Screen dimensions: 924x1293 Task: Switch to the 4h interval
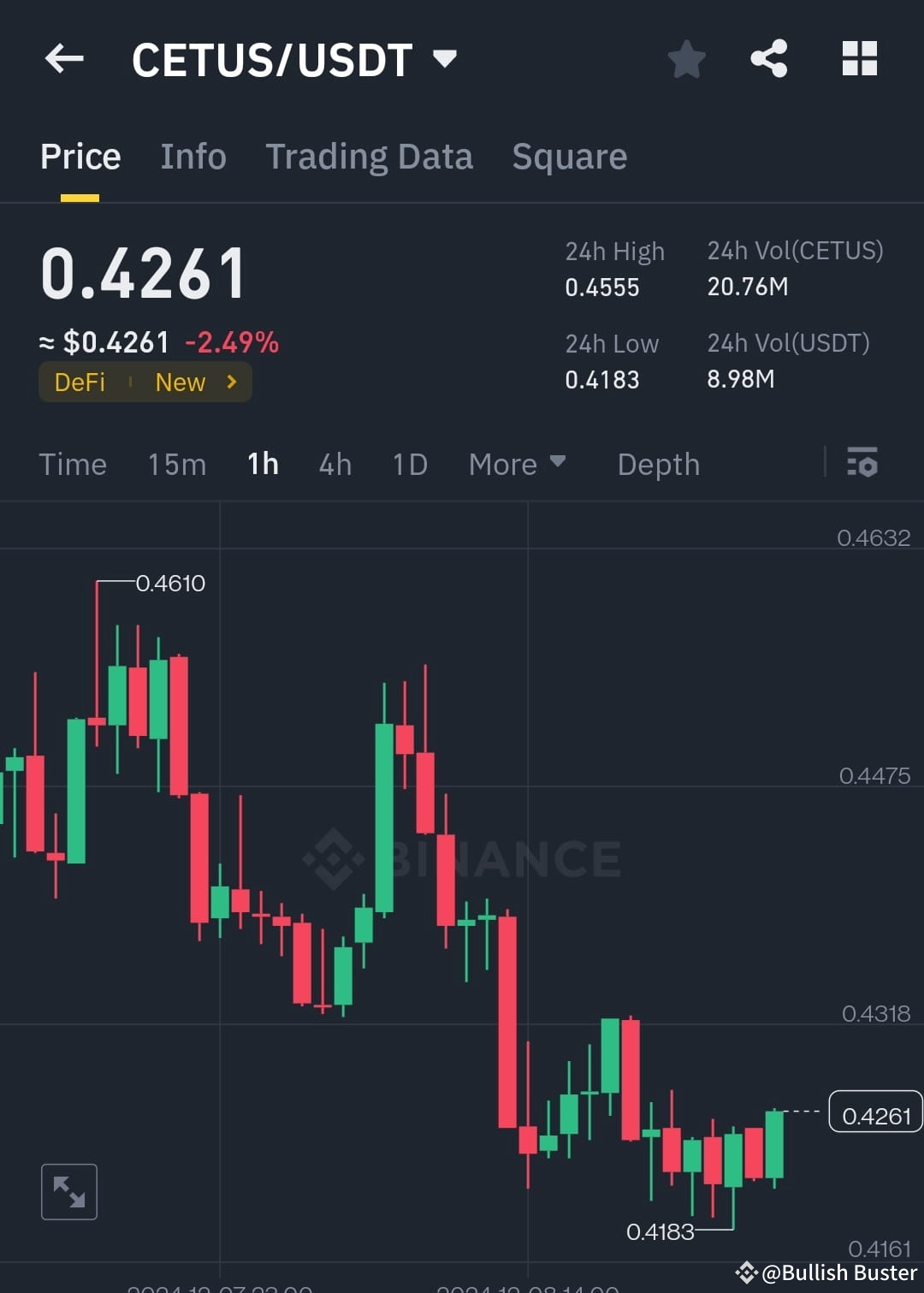click(x=335, y=464)
